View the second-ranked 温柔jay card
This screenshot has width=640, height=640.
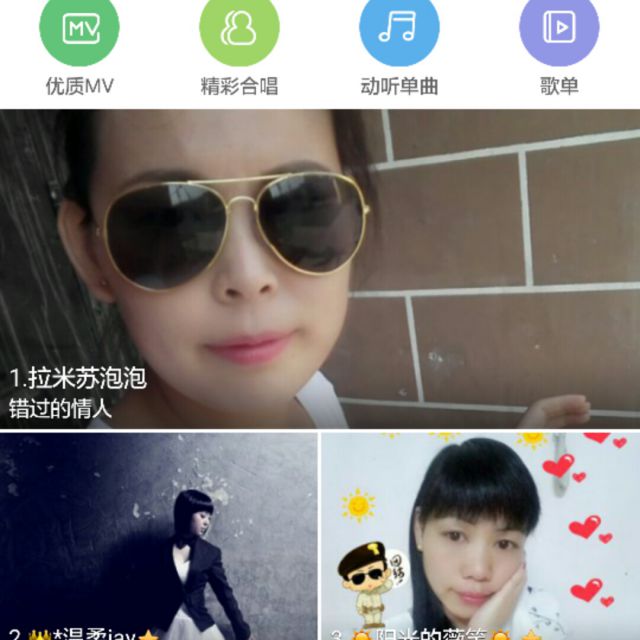[158, 536]
